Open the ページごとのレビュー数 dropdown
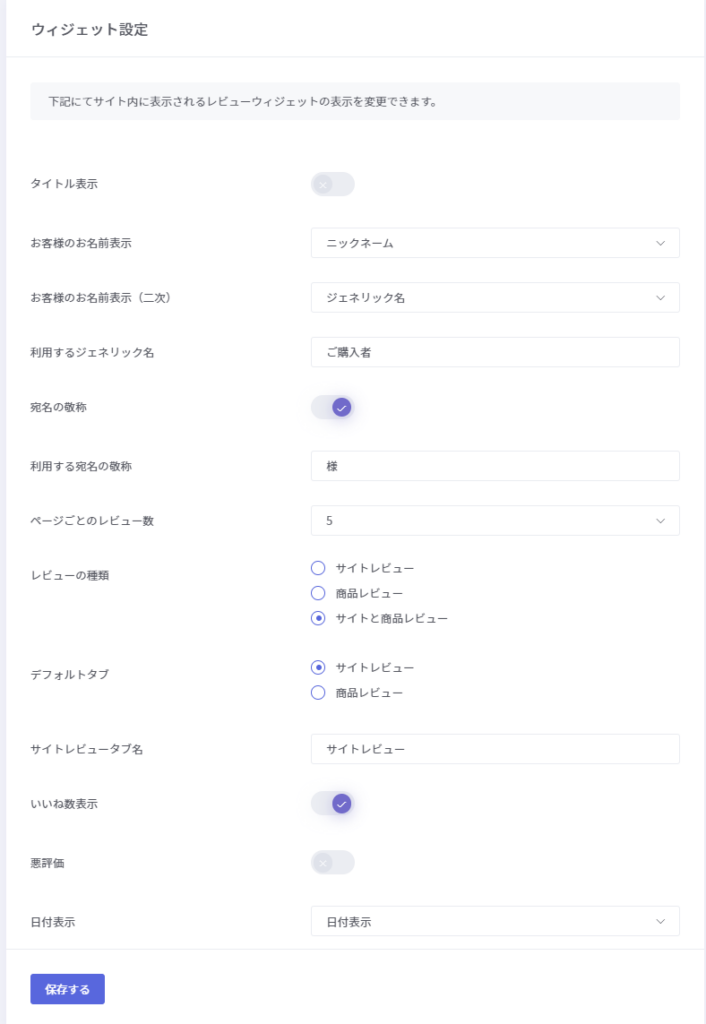The width and height of the screenshot is (706, 1024). coord(494,521)
